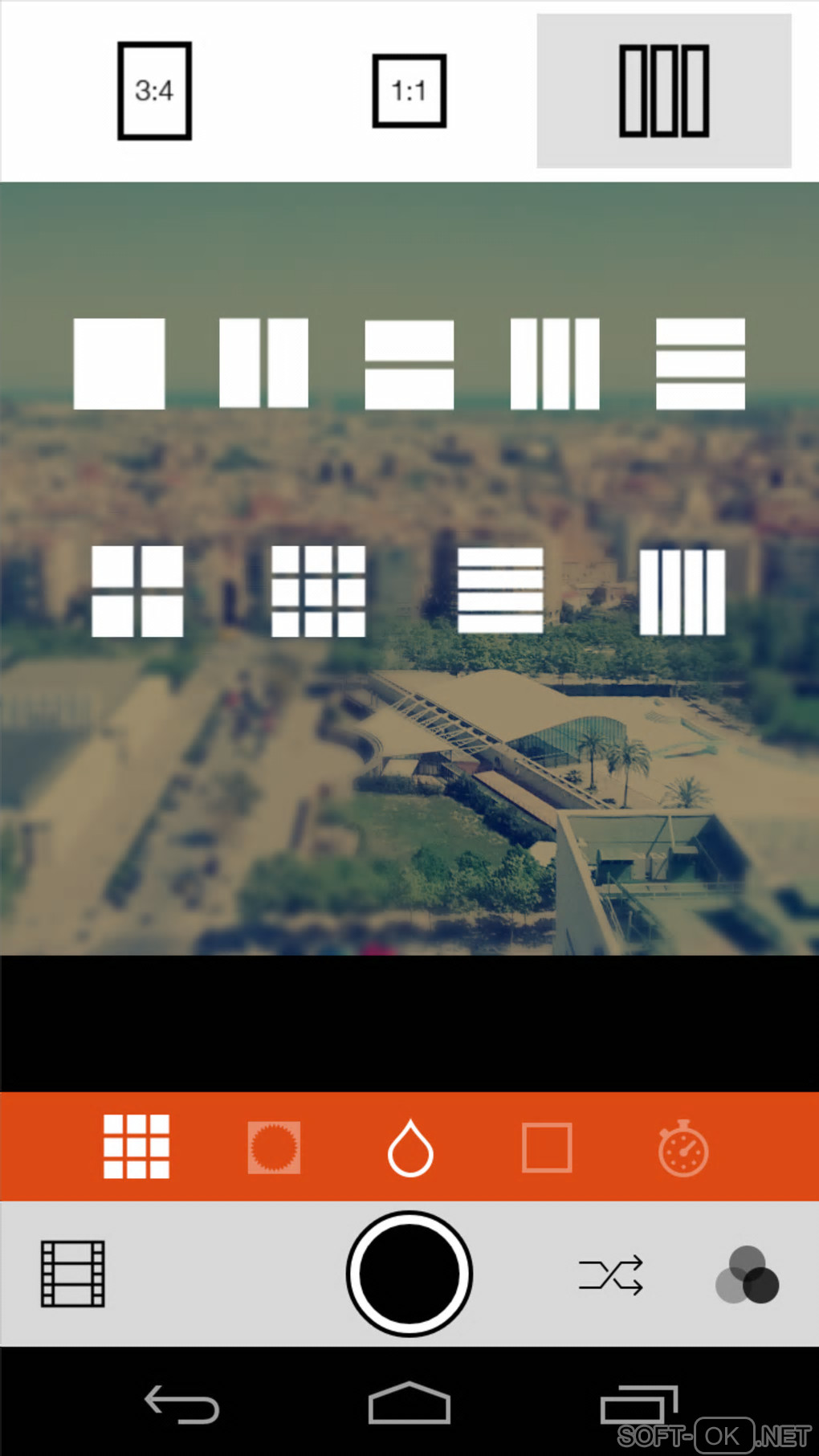
Task: Open the vignette tool
Action: (274, 1147)
